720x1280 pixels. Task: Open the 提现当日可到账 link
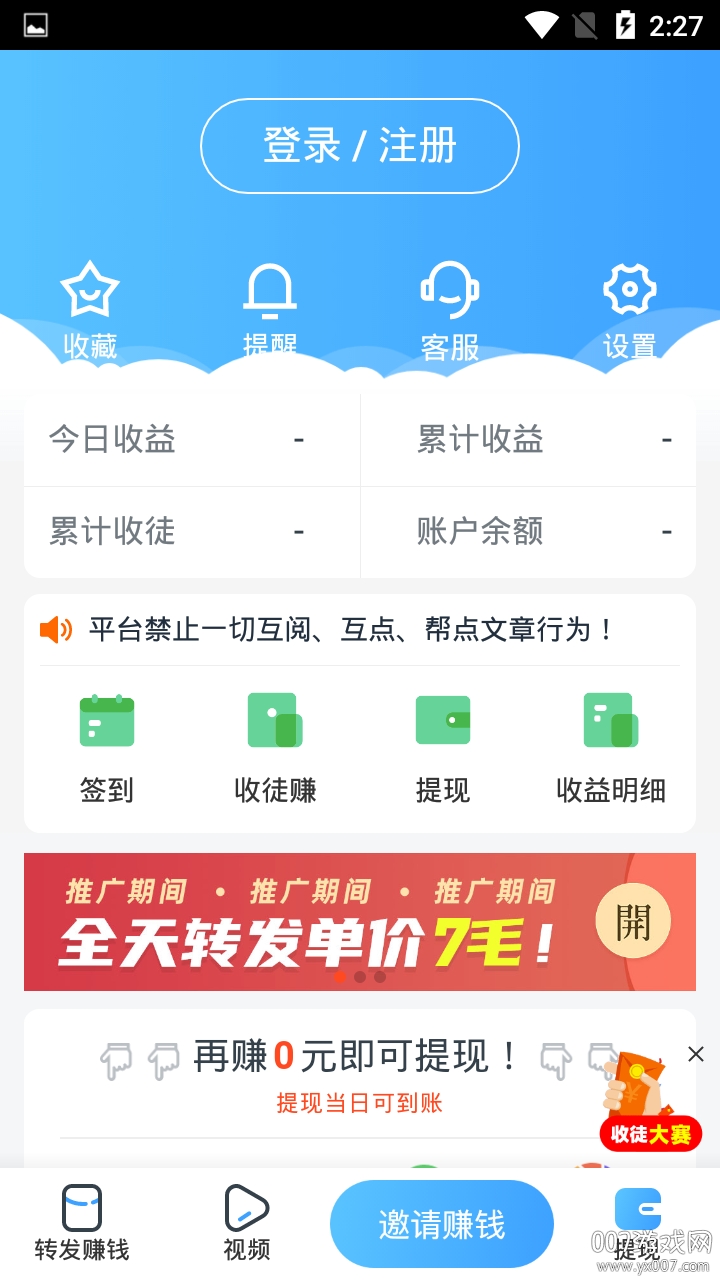359,1103
